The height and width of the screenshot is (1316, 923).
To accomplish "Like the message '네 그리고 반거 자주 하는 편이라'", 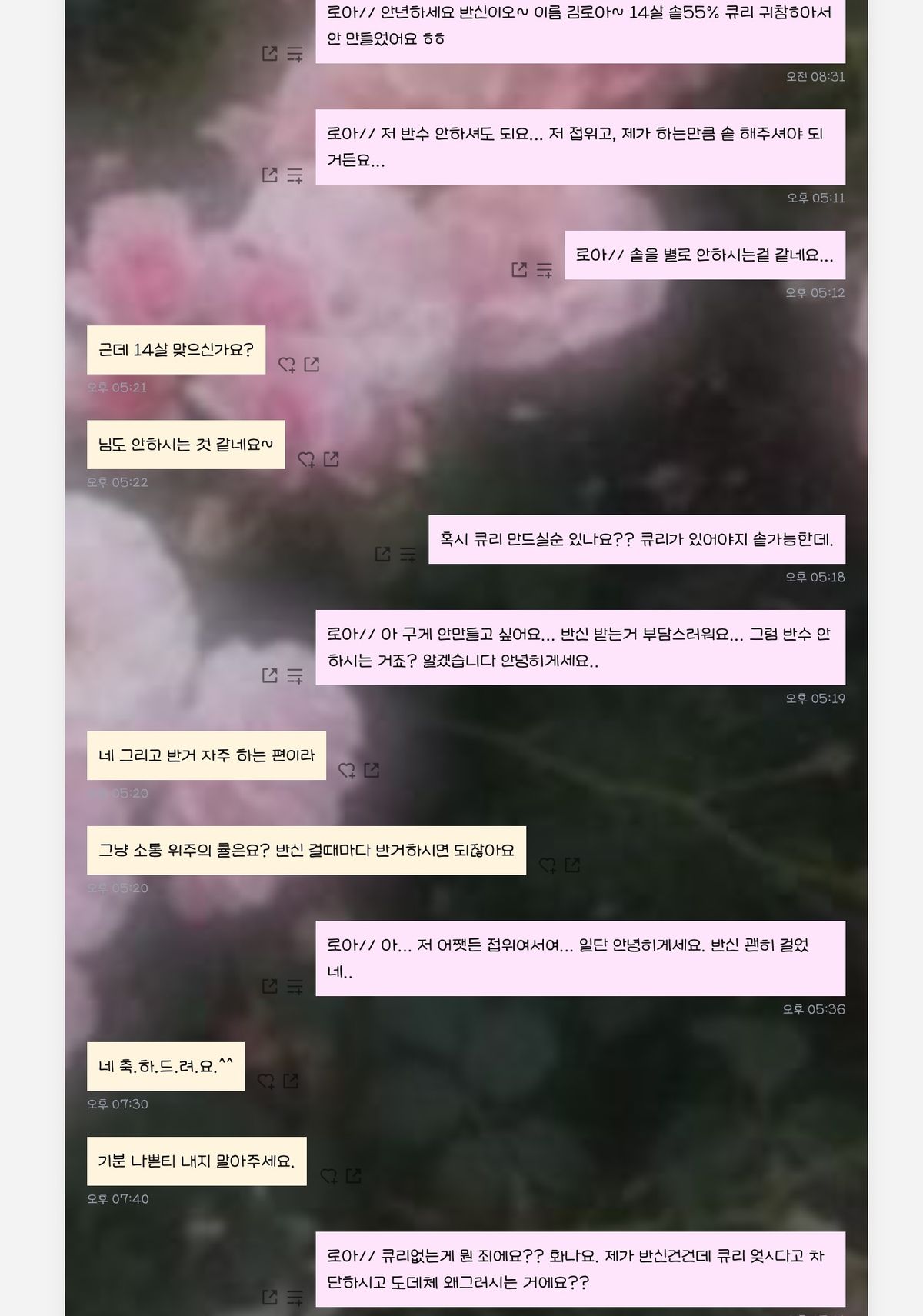I will coord(347,770).
